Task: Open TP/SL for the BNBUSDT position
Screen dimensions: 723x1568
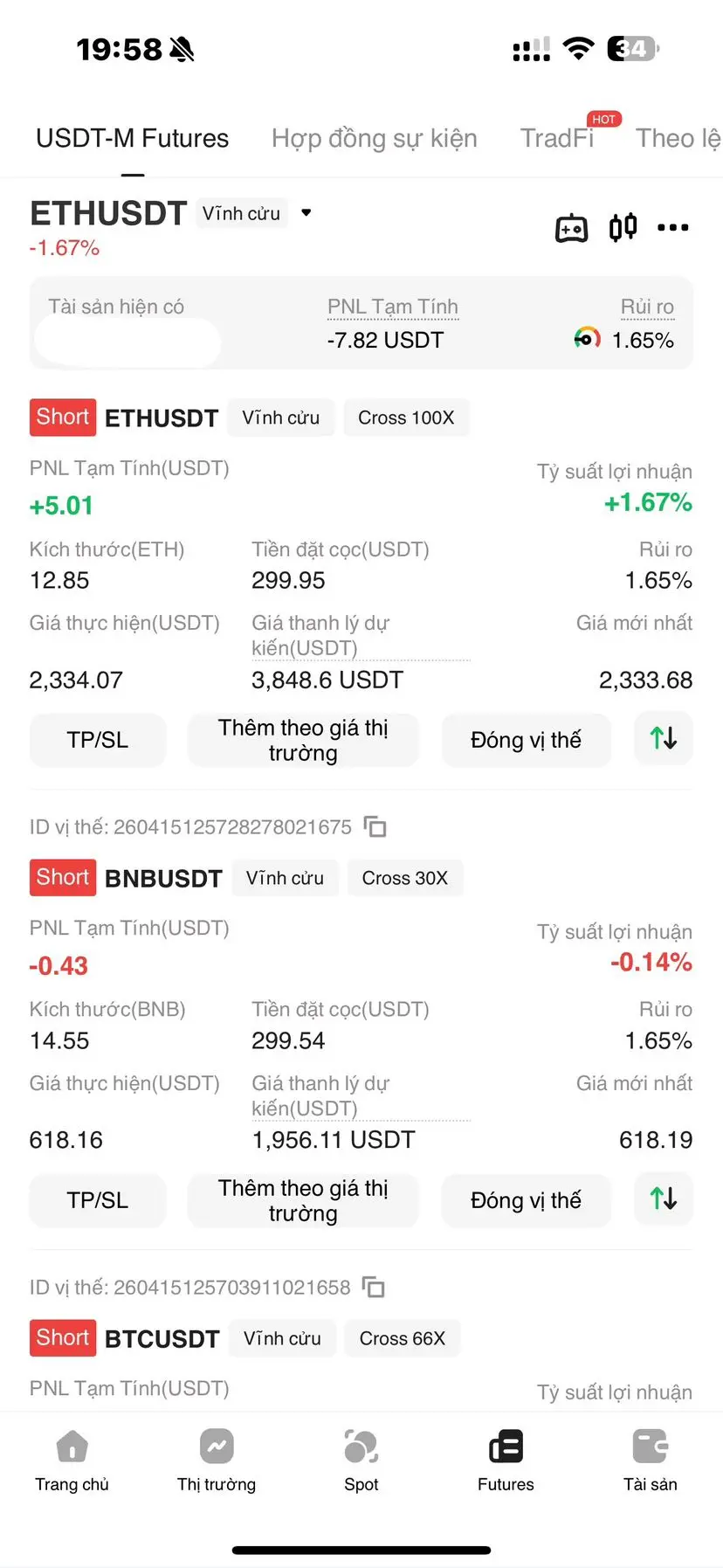Action: point(98,1200)
